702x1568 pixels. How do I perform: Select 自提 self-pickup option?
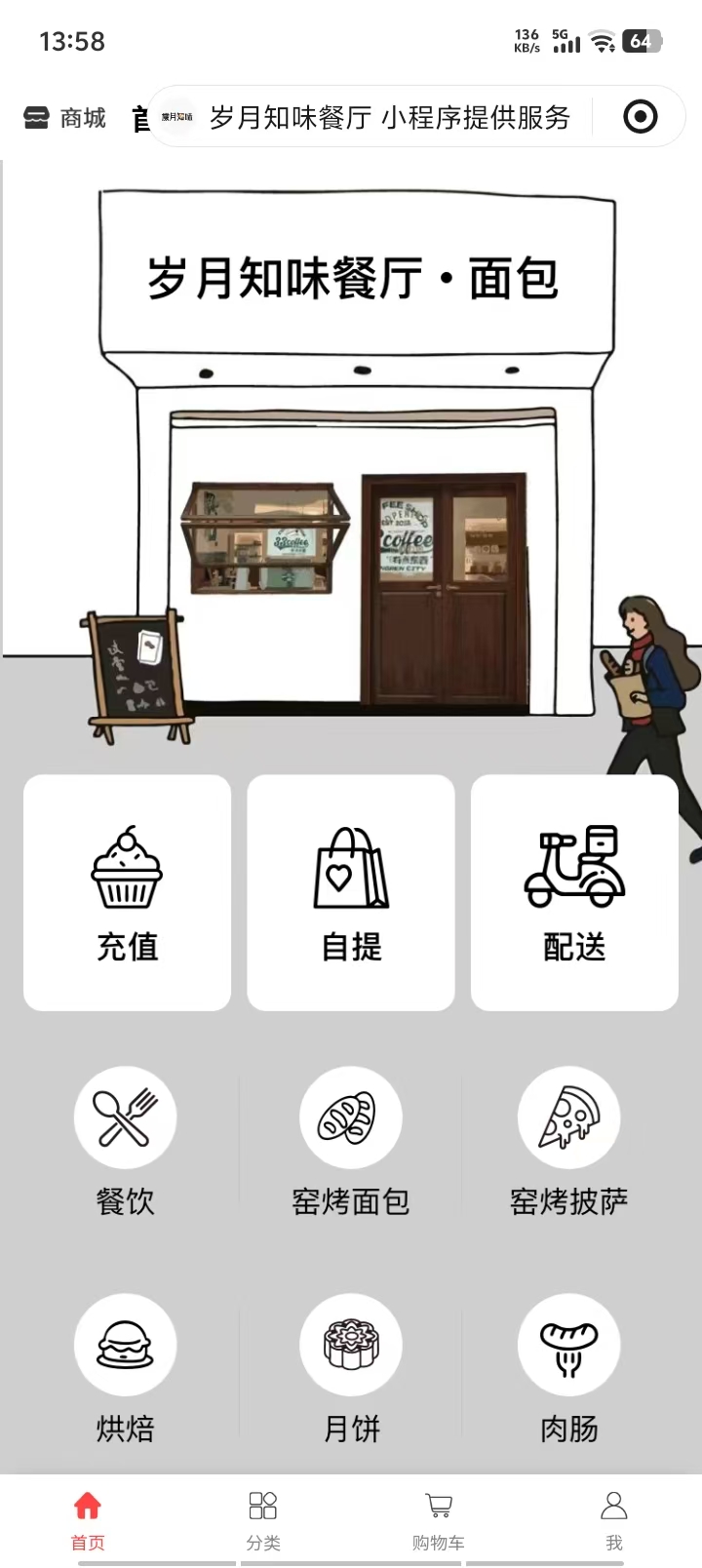click(351, 892)
